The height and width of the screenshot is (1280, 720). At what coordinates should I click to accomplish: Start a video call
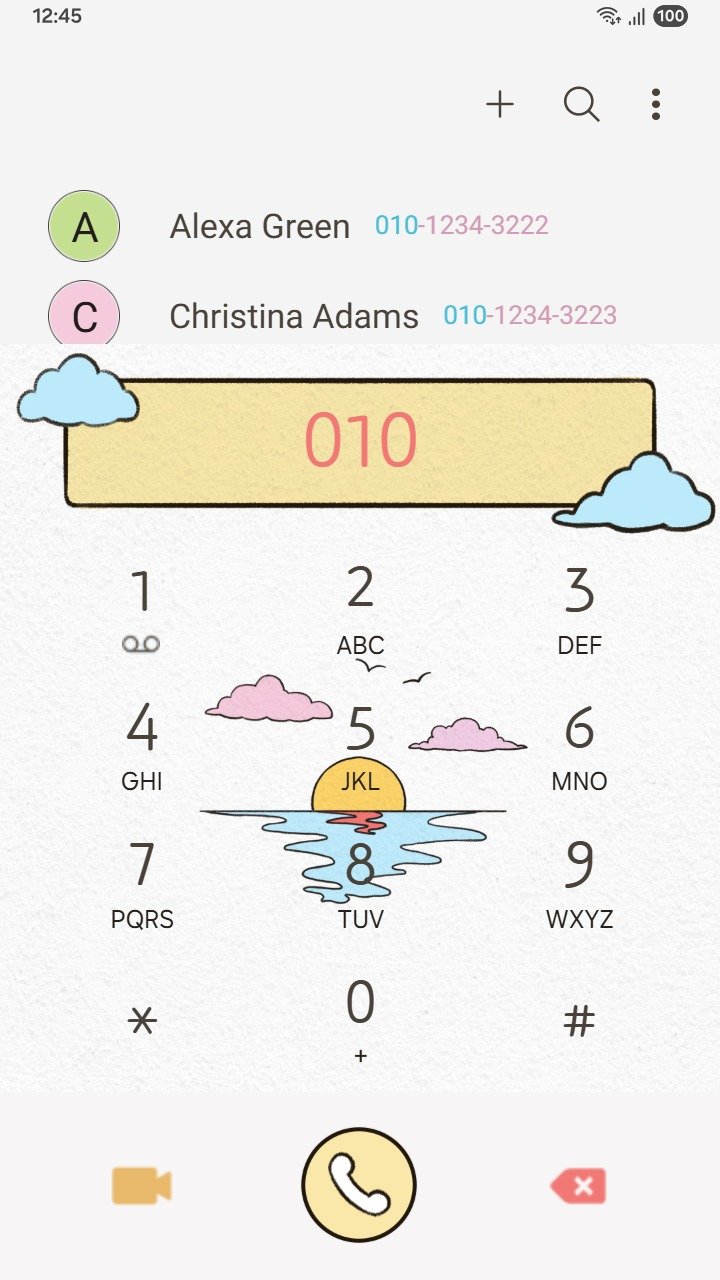(141, 1186)
